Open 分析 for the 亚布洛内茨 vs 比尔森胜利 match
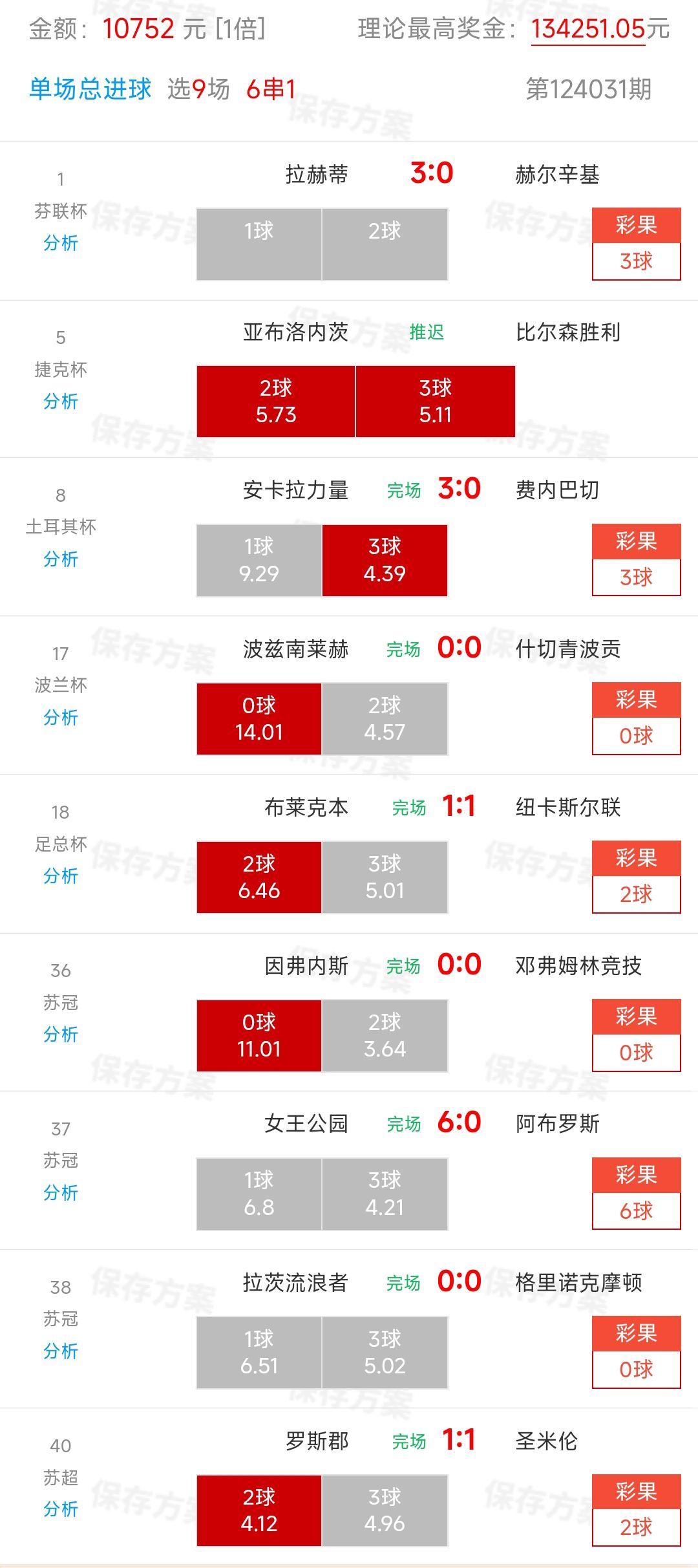Image resolution: width=698 pixels, height=1568 pixels. (x=61, y=402)
